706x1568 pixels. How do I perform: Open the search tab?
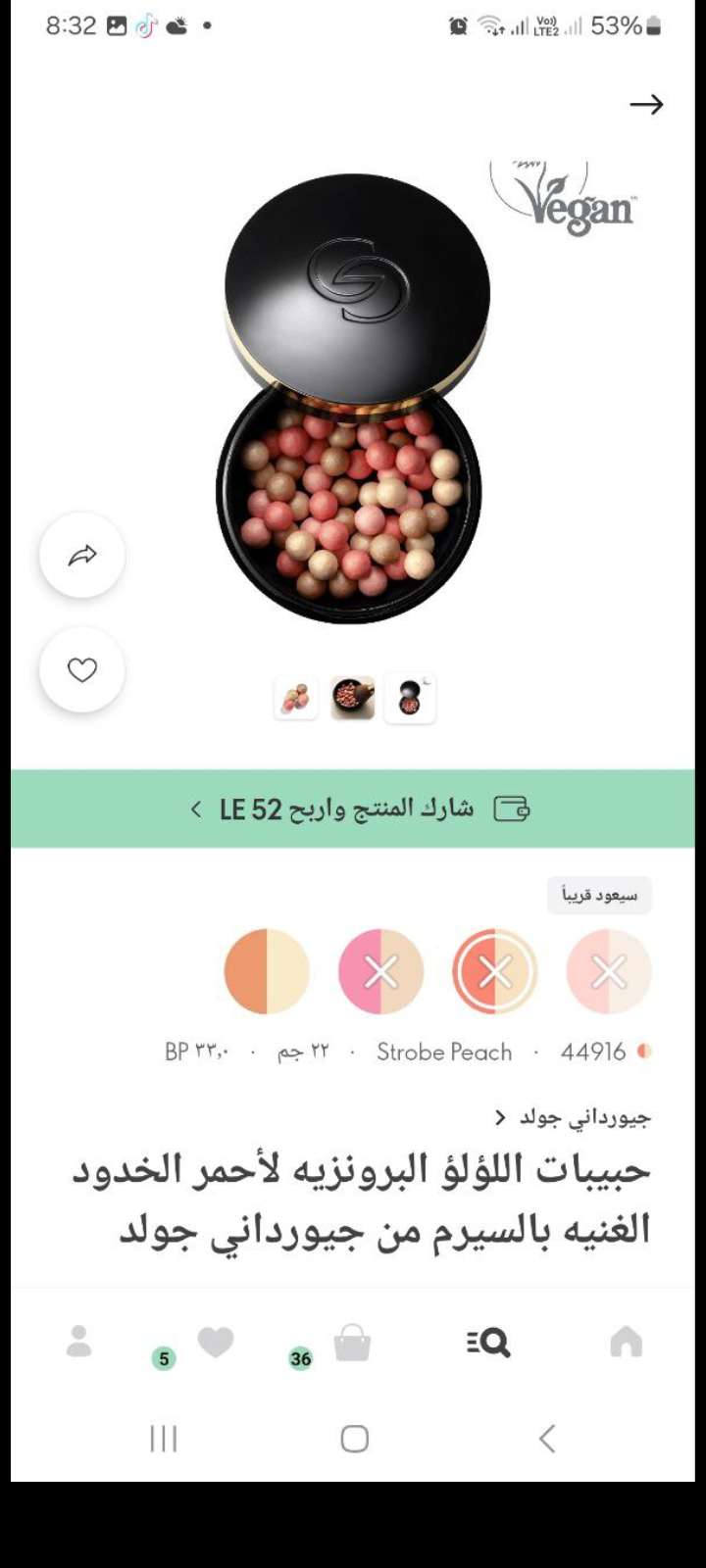pyautogui.click(x=488, y=1342)
